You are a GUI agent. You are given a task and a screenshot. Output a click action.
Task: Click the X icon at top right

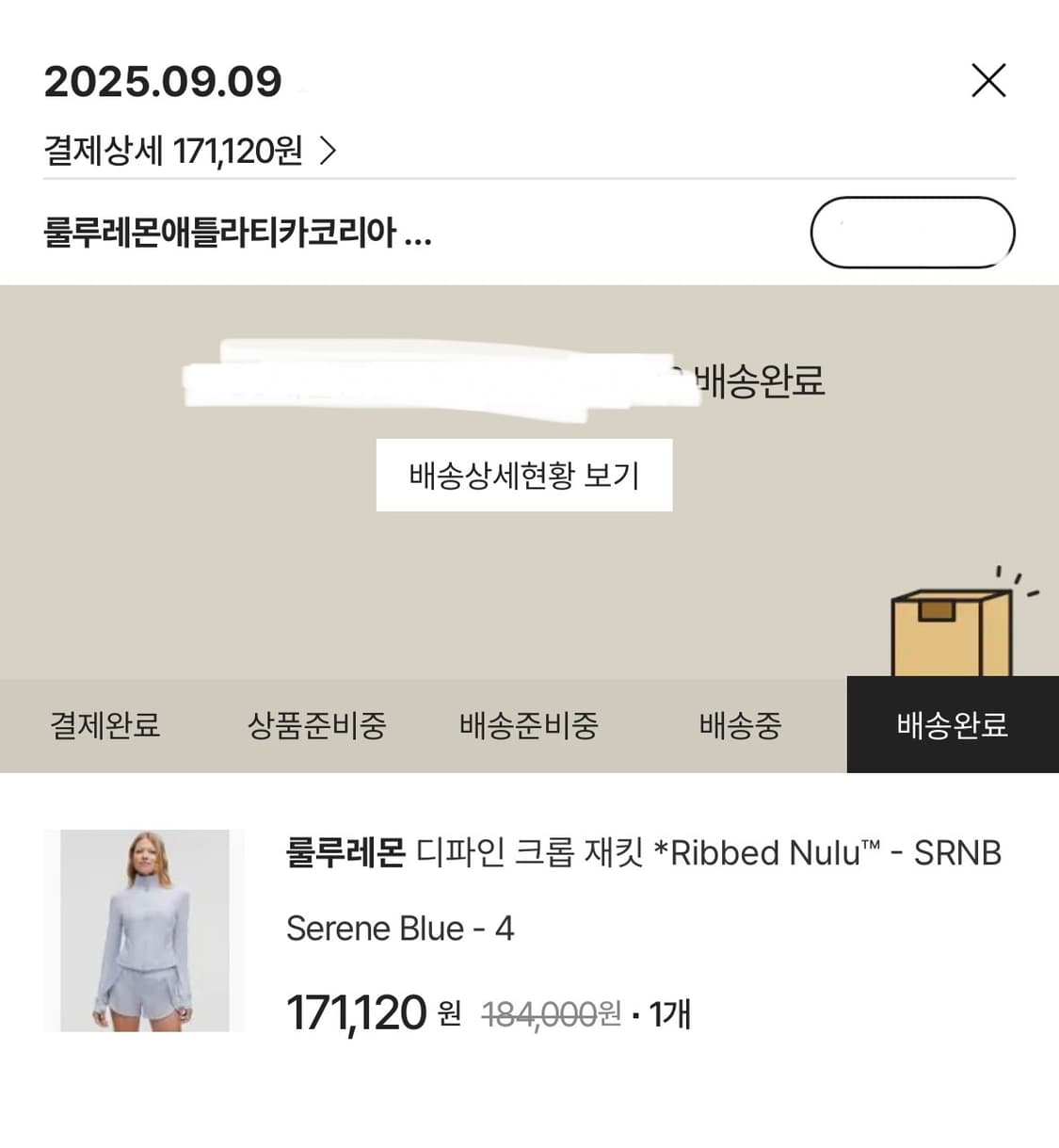988,81
